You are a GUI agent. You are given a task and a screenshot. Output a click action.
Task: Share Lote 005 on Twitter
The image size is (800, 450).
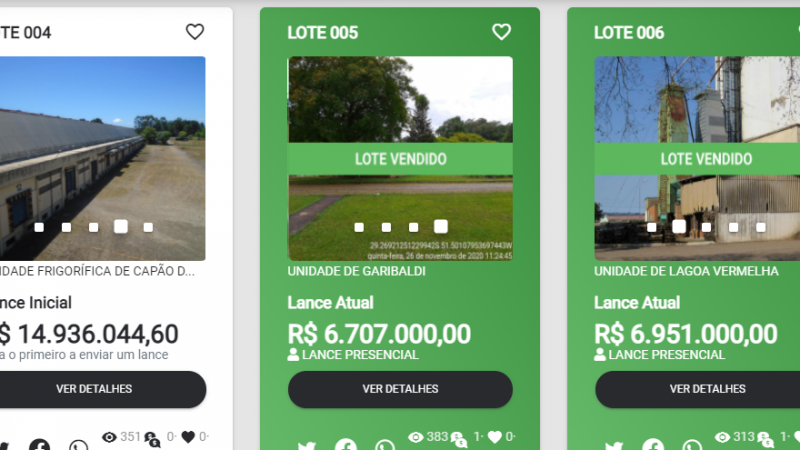306,446
